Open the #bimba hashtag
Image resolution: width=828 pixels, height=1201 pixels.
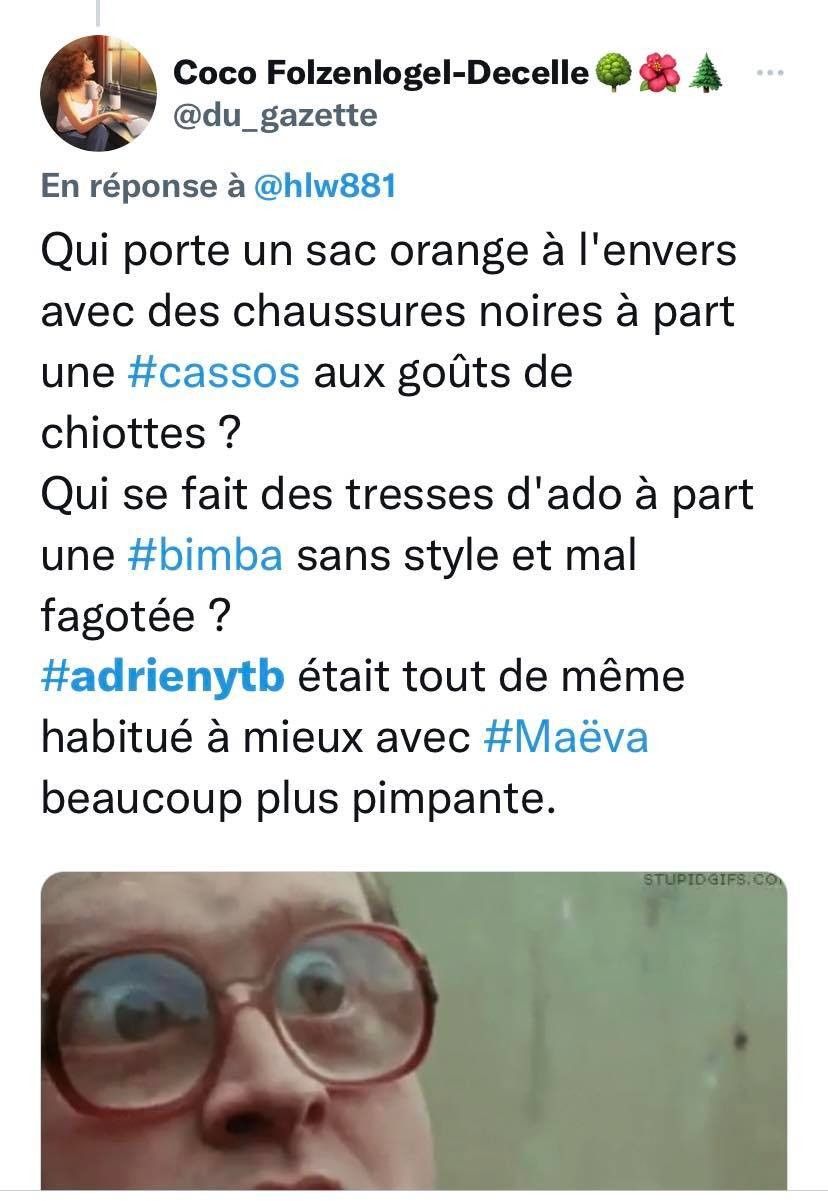206,555
